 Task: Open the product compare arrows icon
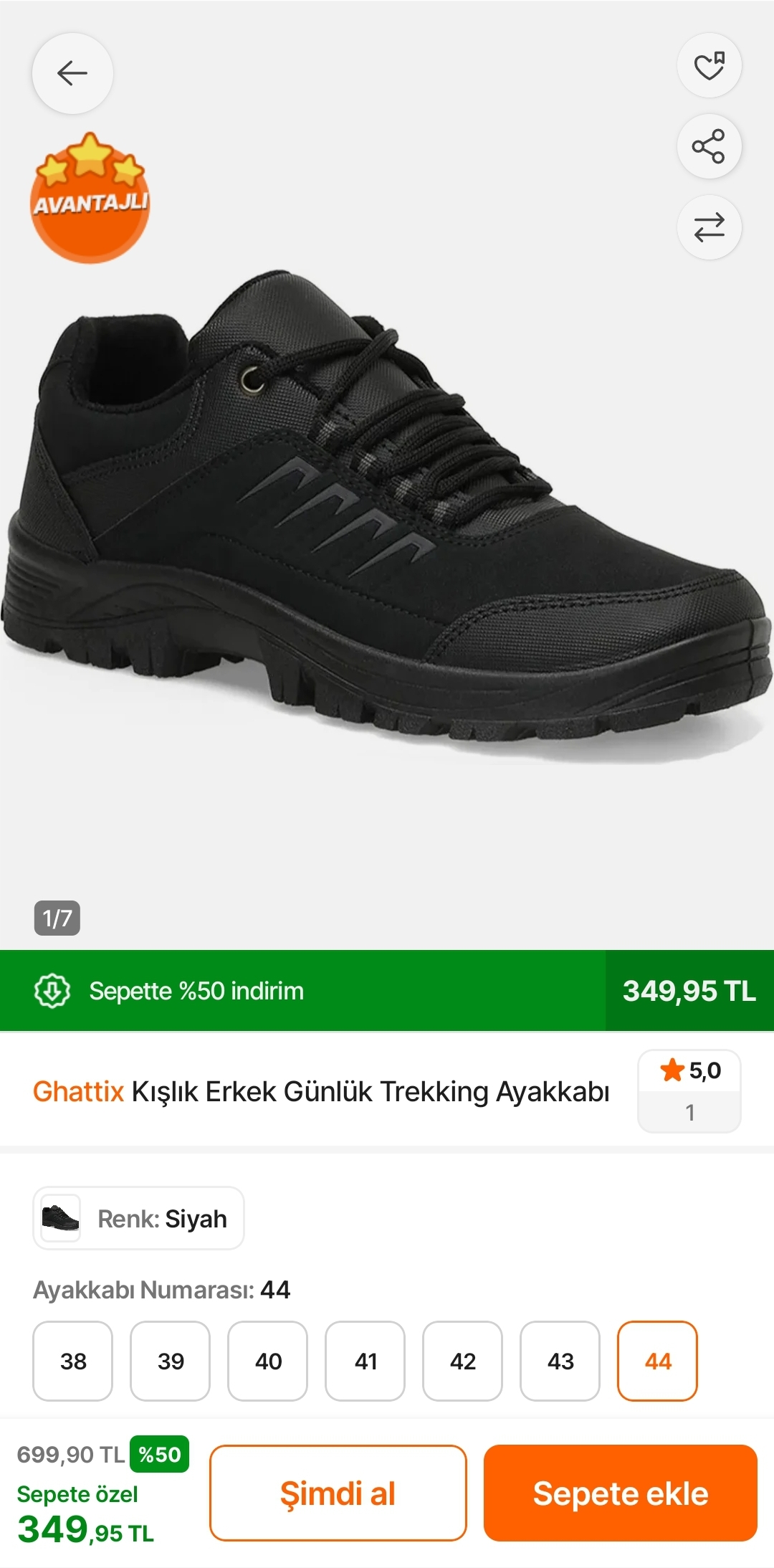709,227
